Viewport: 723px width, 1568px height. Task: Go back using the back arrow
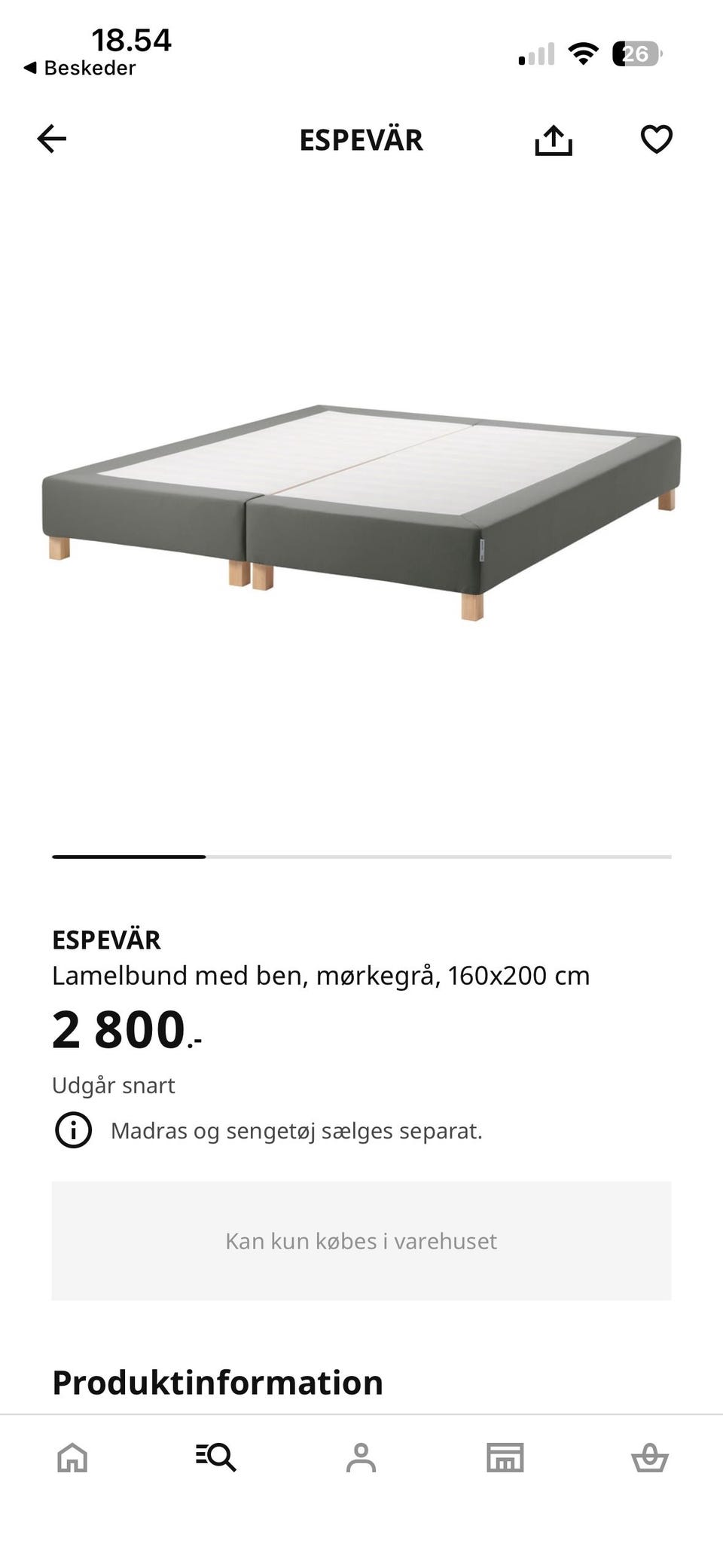pyautogui.click(x=51, y=139)
